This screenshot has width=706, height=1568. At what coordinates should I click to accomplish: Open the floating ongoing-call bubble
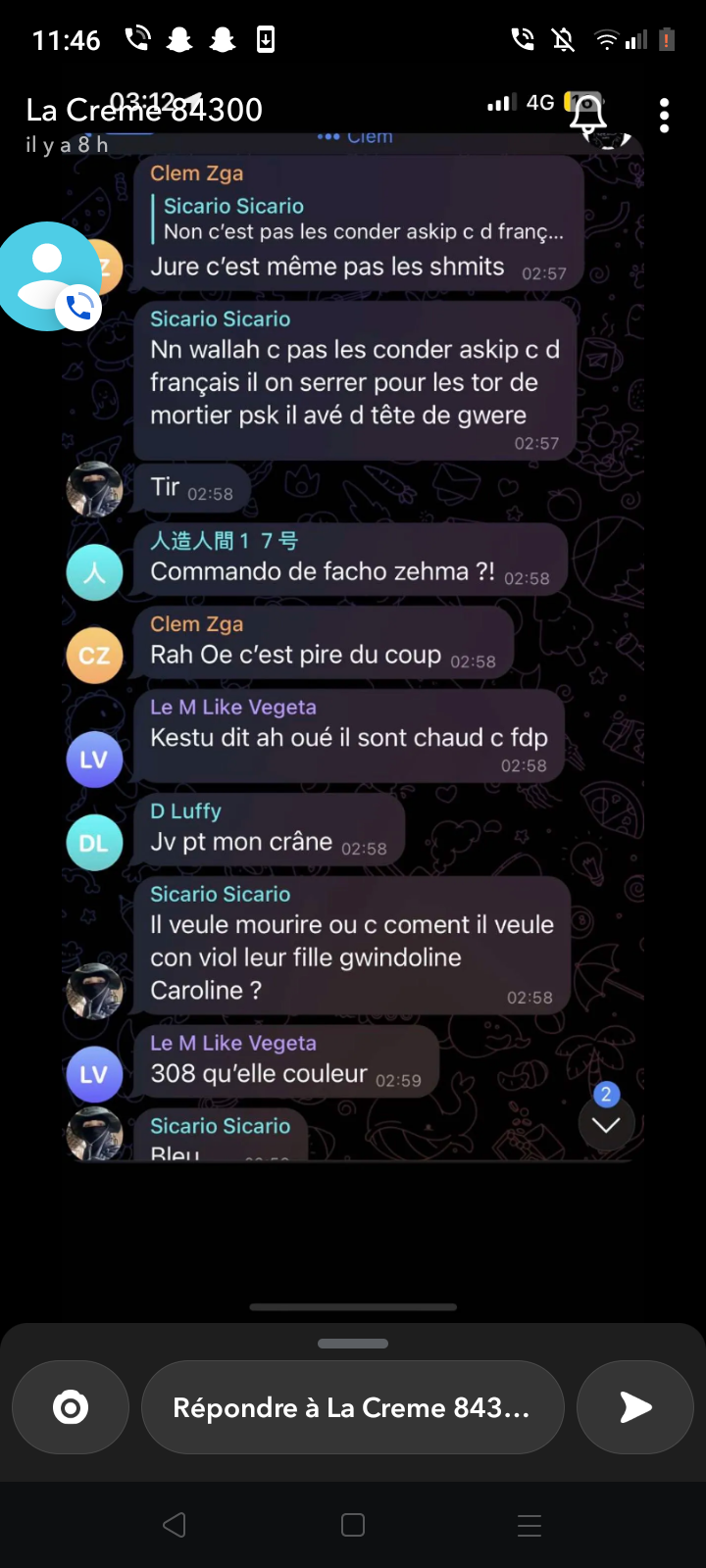click(49, 277)
